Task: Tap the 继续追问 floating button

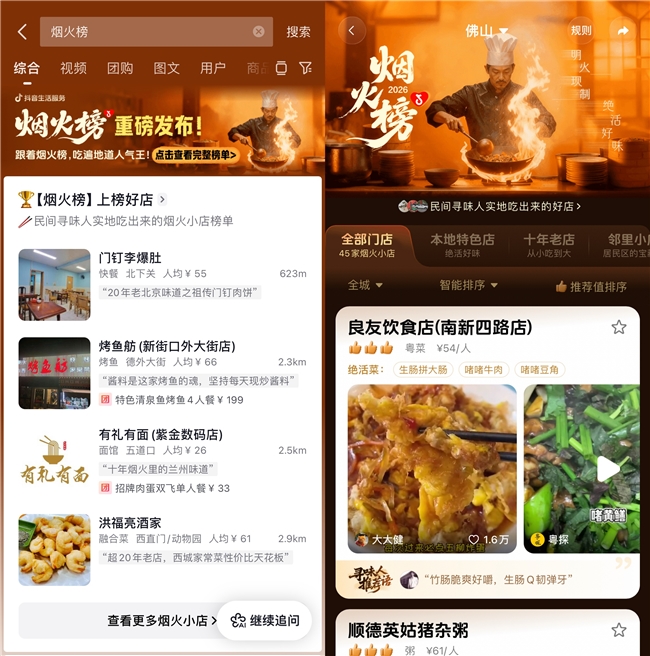Action: [265, 620]
